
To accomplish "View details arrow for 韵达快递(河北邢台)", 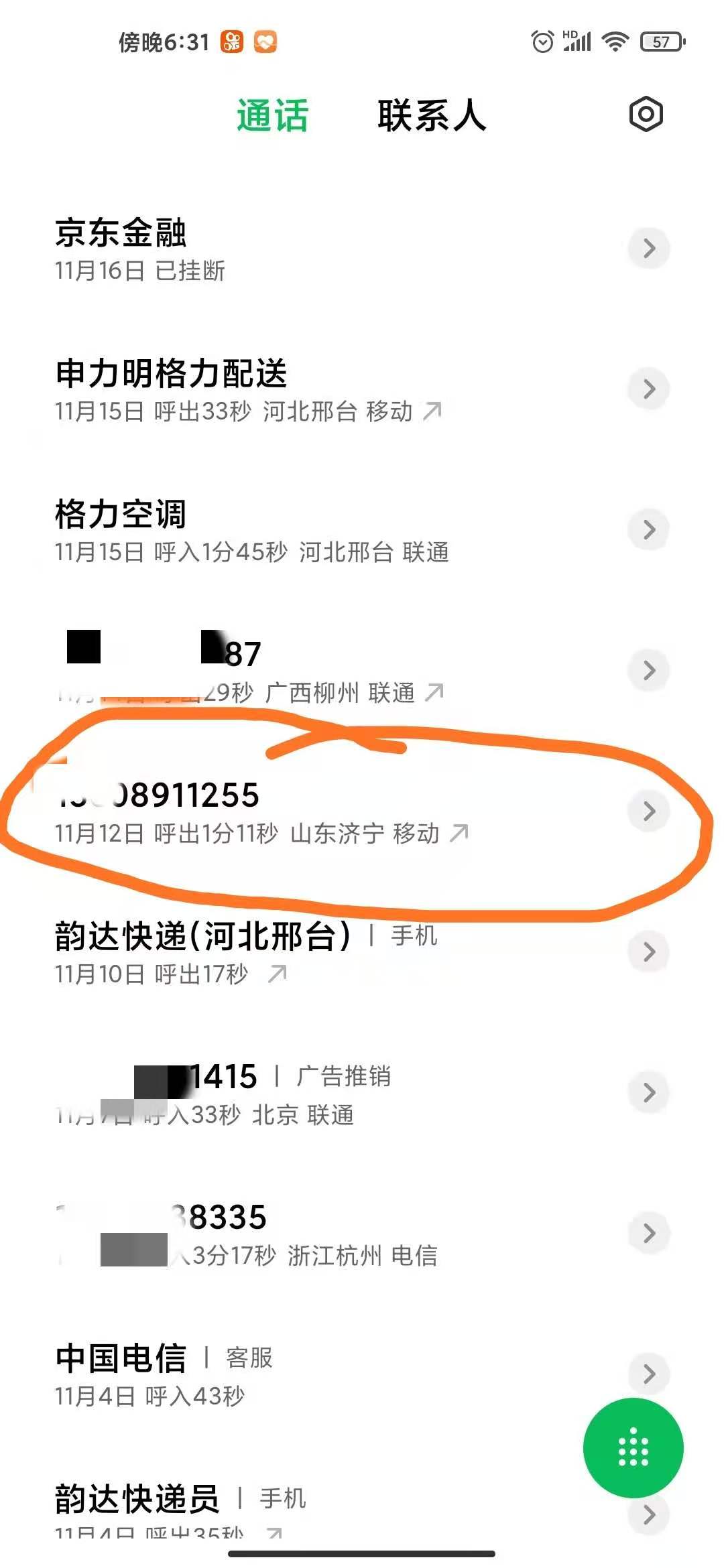I will click(x=648, y=952).
